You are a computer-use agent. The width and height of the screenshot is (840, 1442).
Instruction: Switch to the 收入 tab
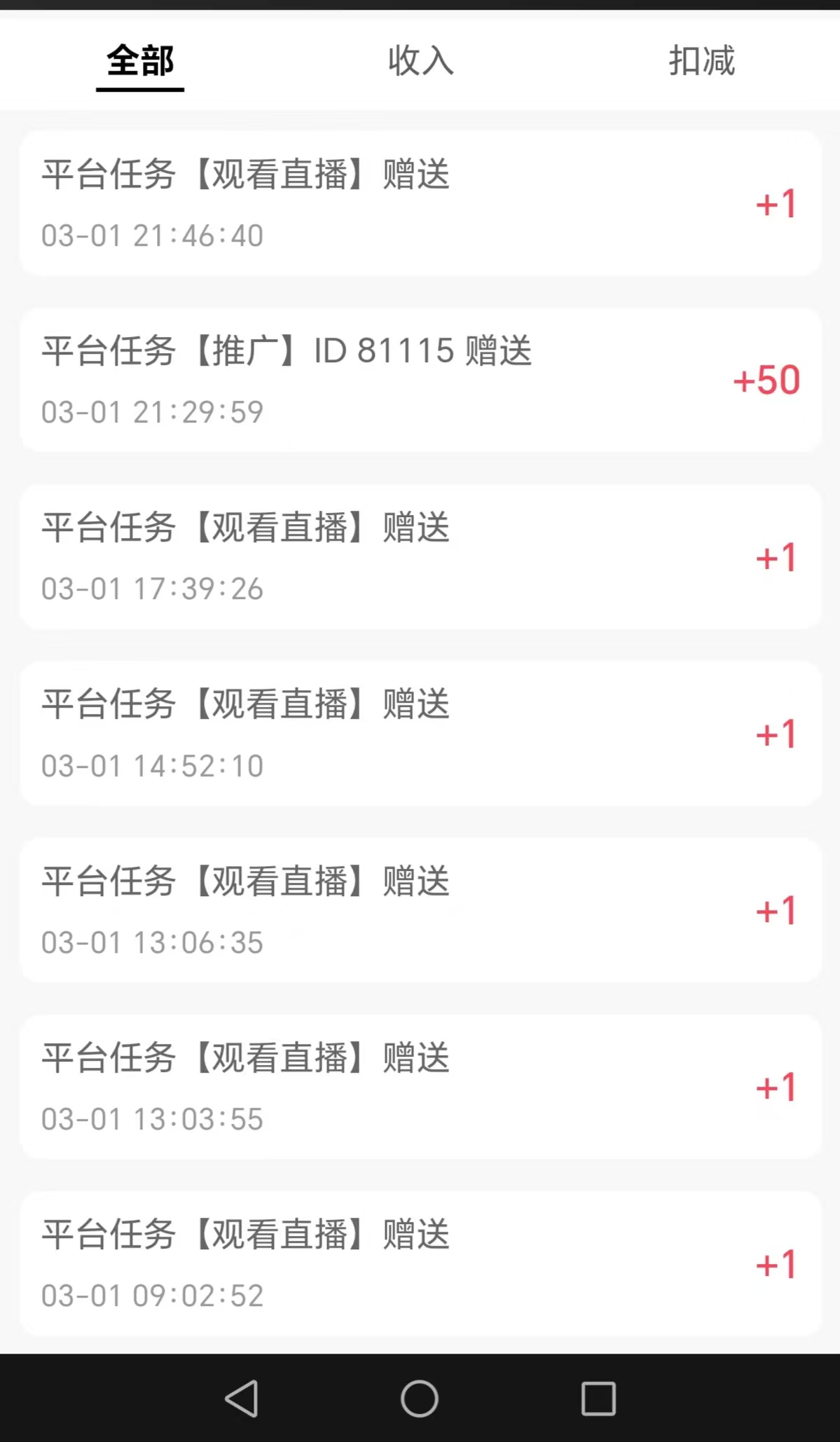click(x=420, y=61)
